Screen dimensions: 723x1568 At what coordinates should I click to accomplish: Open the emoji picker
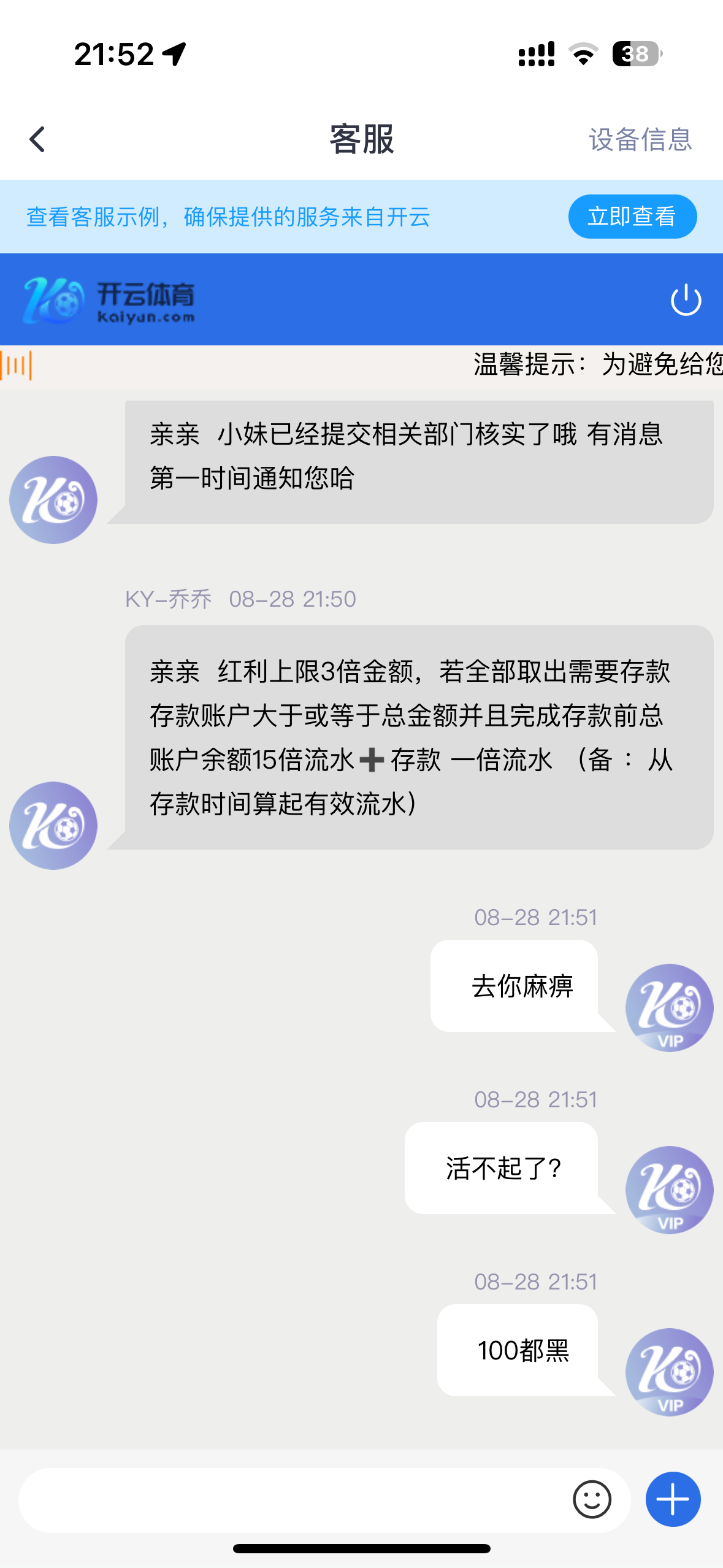click(592, 1499)
